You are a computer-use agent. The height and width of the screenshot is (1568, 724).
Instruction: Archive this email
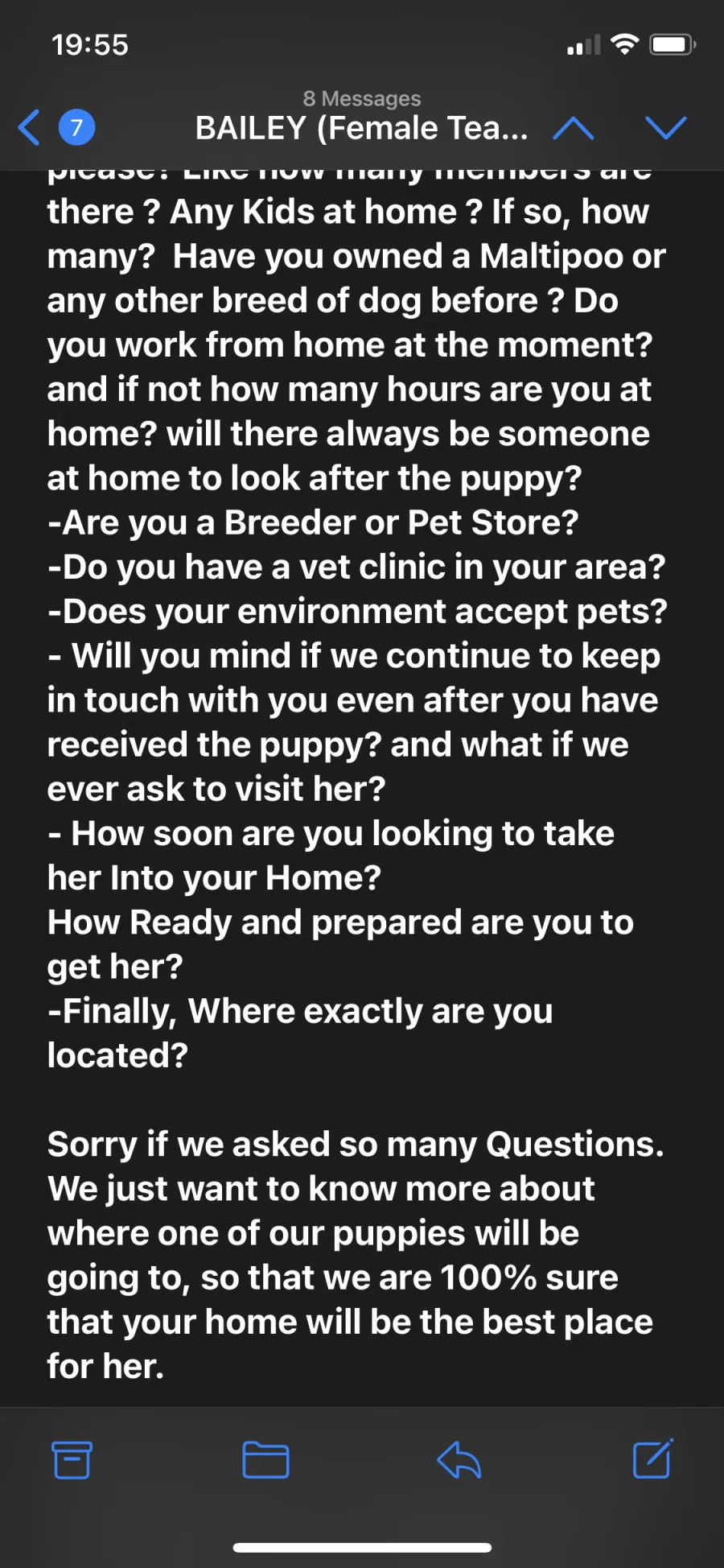tap(72, 1459)
